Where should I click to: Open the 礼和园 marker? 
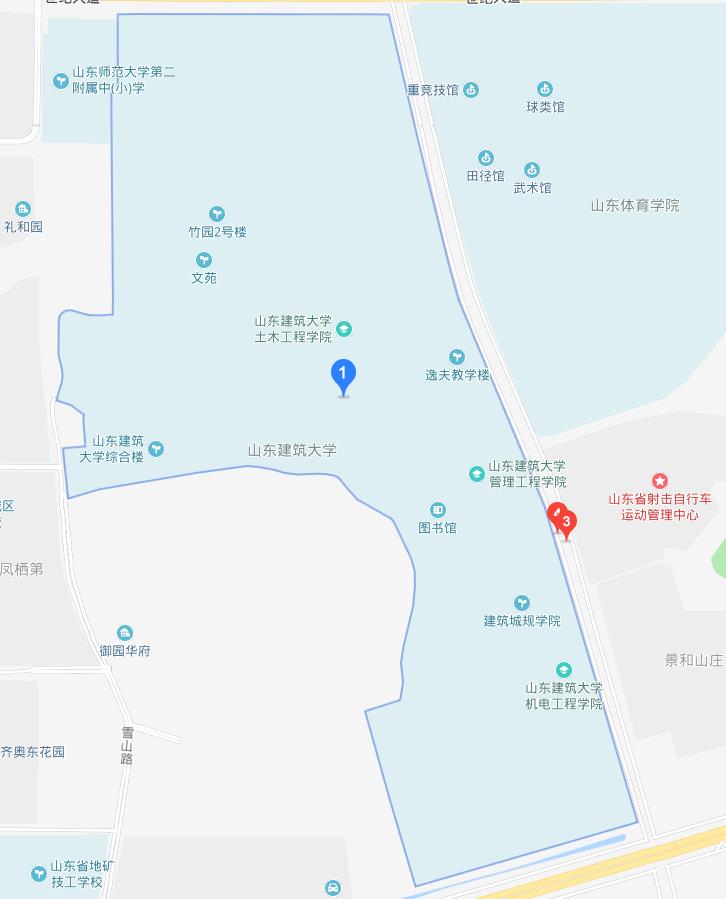click(23, 209)
